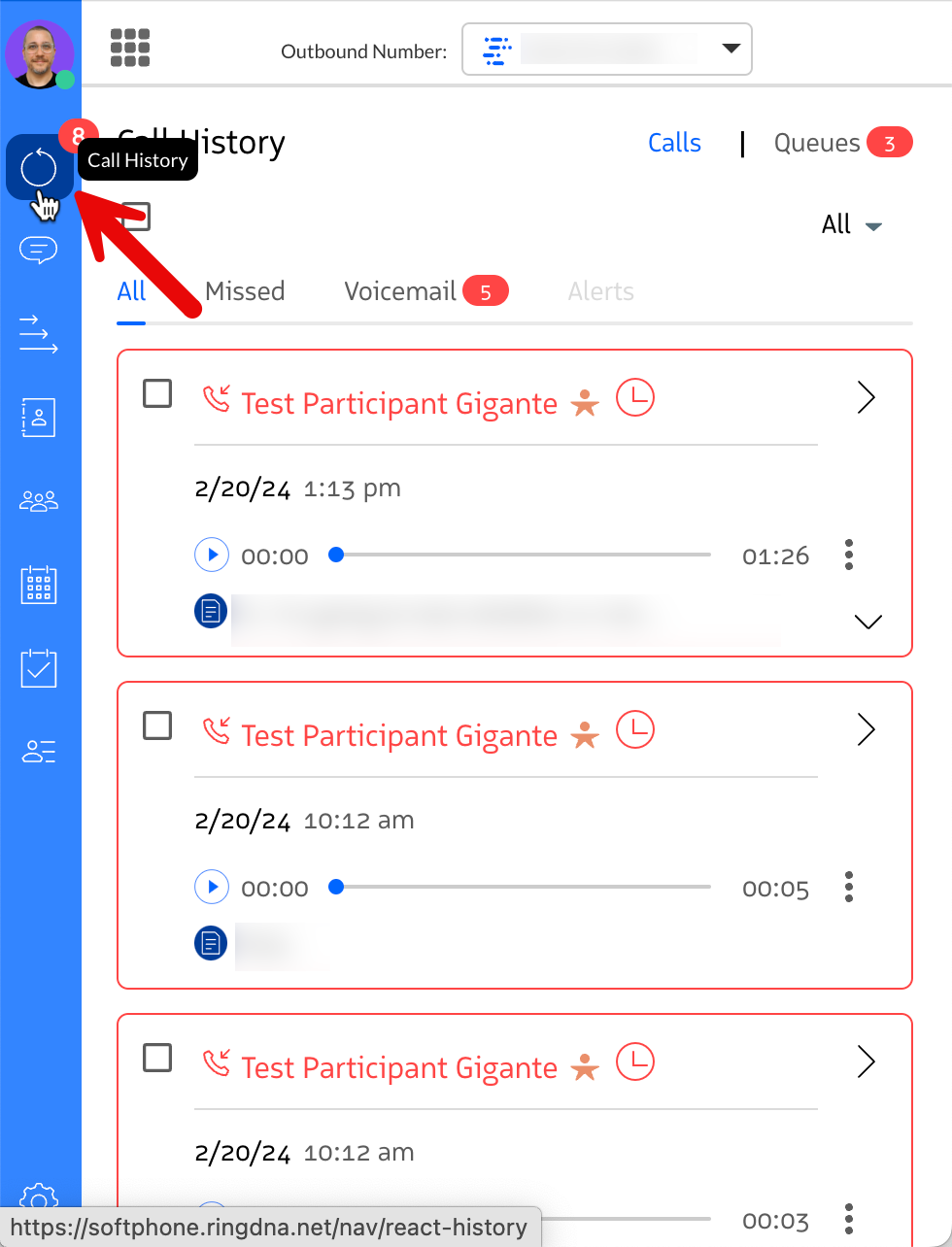This screenshot has height=1247, width=952.
Task: Open the calendar sidebar icon
Action: pos(39,586)
